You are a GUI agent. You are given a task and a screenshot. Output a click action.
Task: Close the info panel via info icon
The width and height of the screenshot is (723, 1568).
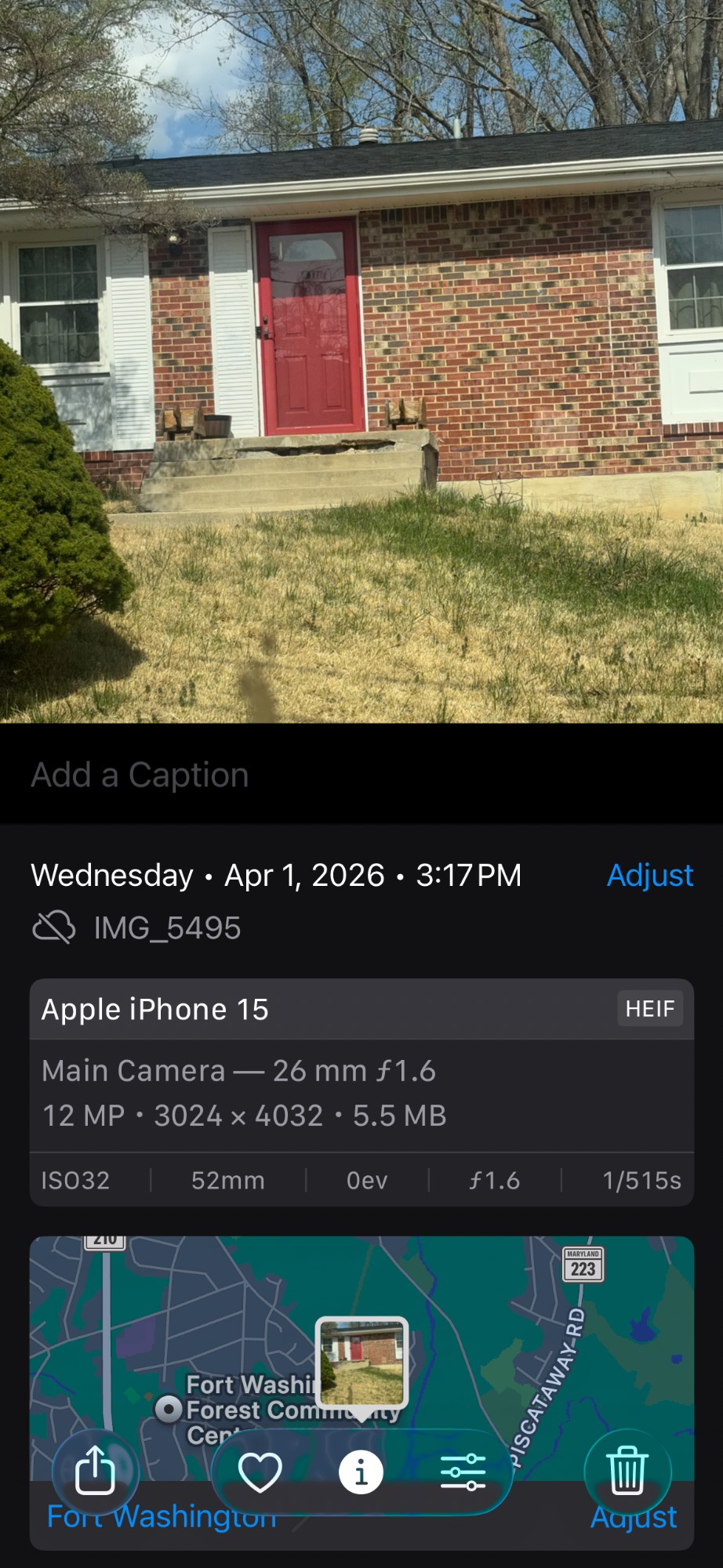[361, 1472]
